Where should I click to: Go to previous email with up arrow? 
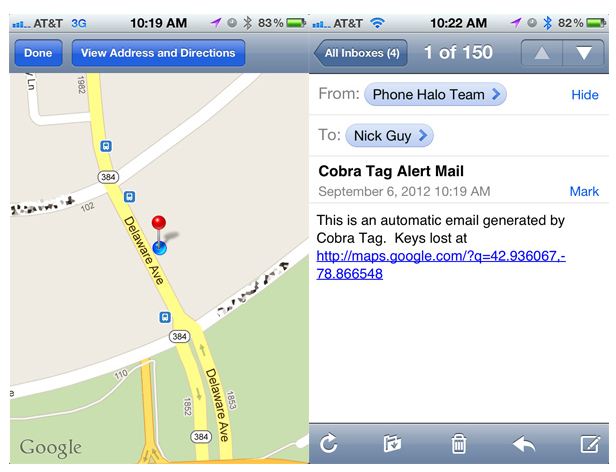(541, 53)
